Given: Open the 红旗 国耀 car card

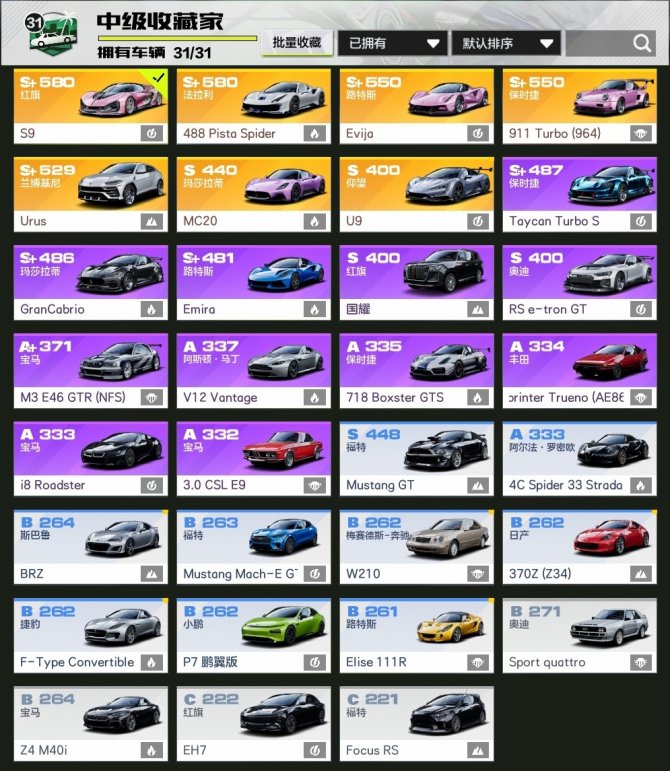Looking at the screenshot, I should (x=418, y=283).
